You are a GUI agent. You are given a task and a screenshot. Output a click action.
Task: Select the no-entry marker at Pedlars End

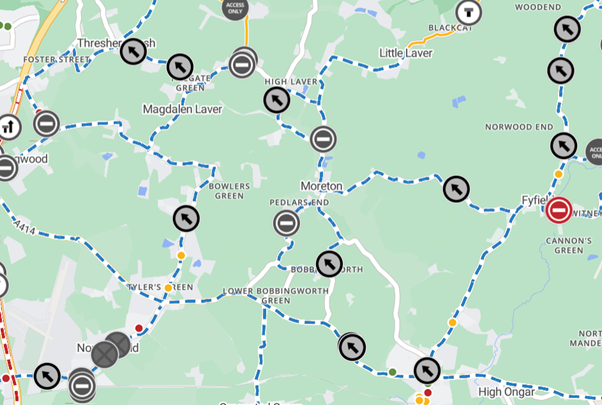(x=286, y=223)
